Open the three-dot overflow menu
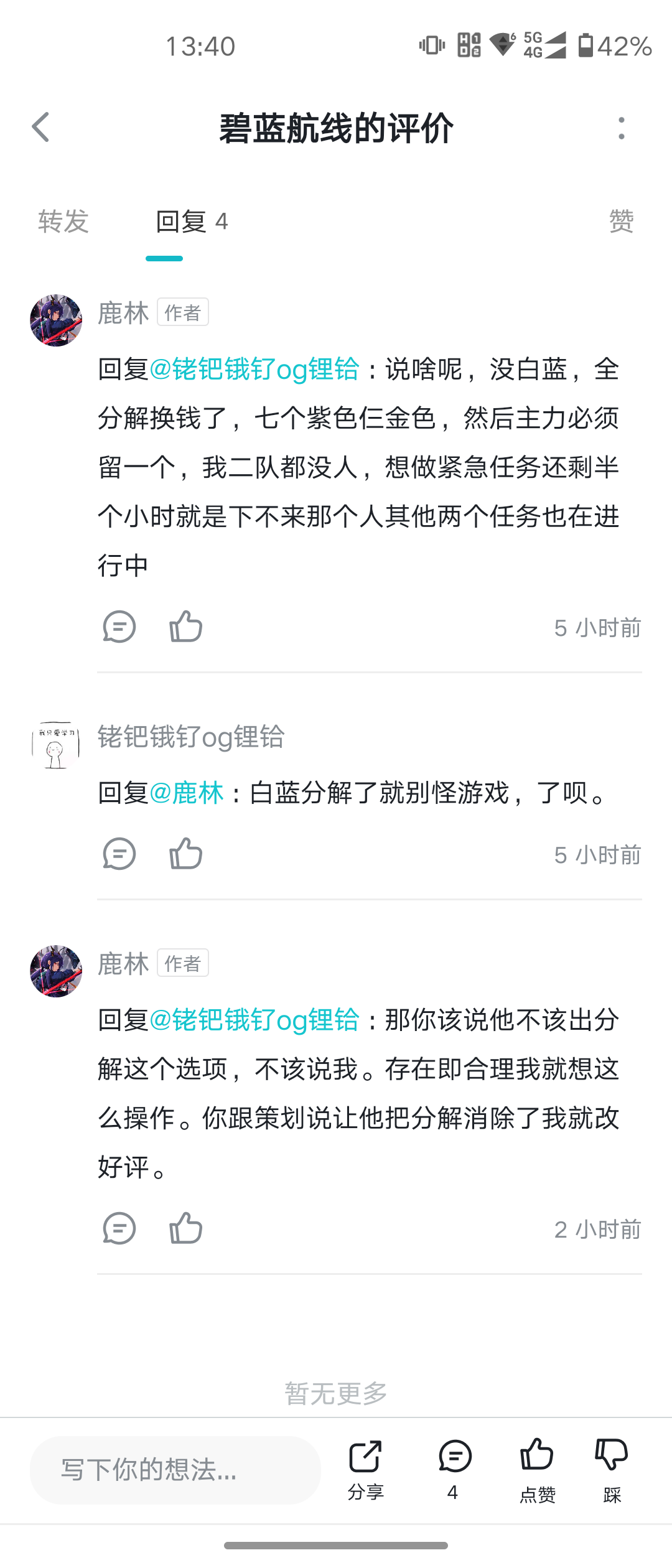The image size is (672, 1568). (621, 128)
